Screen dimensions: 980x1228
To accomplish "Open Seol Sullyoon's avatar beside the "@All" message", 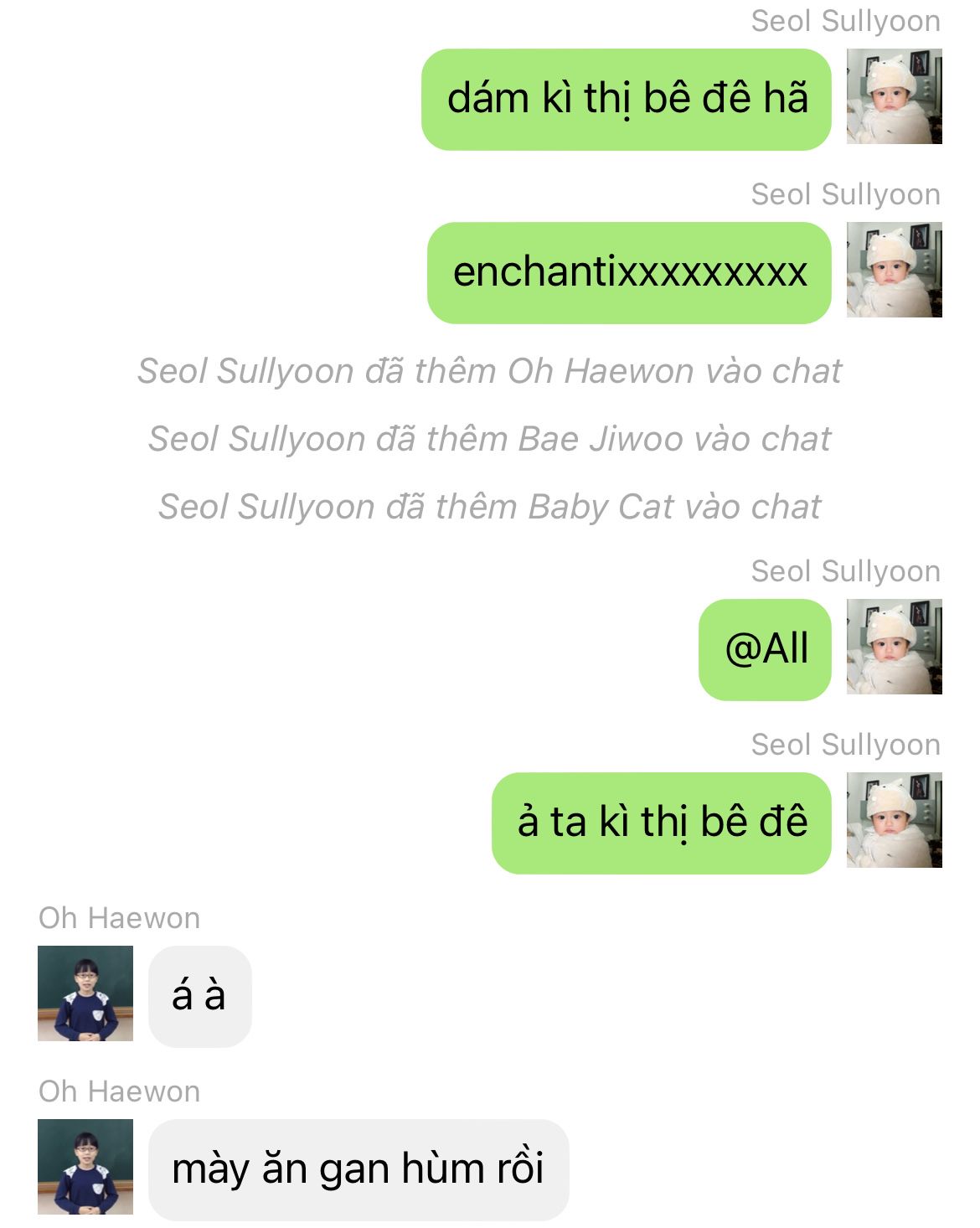I will point(894,647).
